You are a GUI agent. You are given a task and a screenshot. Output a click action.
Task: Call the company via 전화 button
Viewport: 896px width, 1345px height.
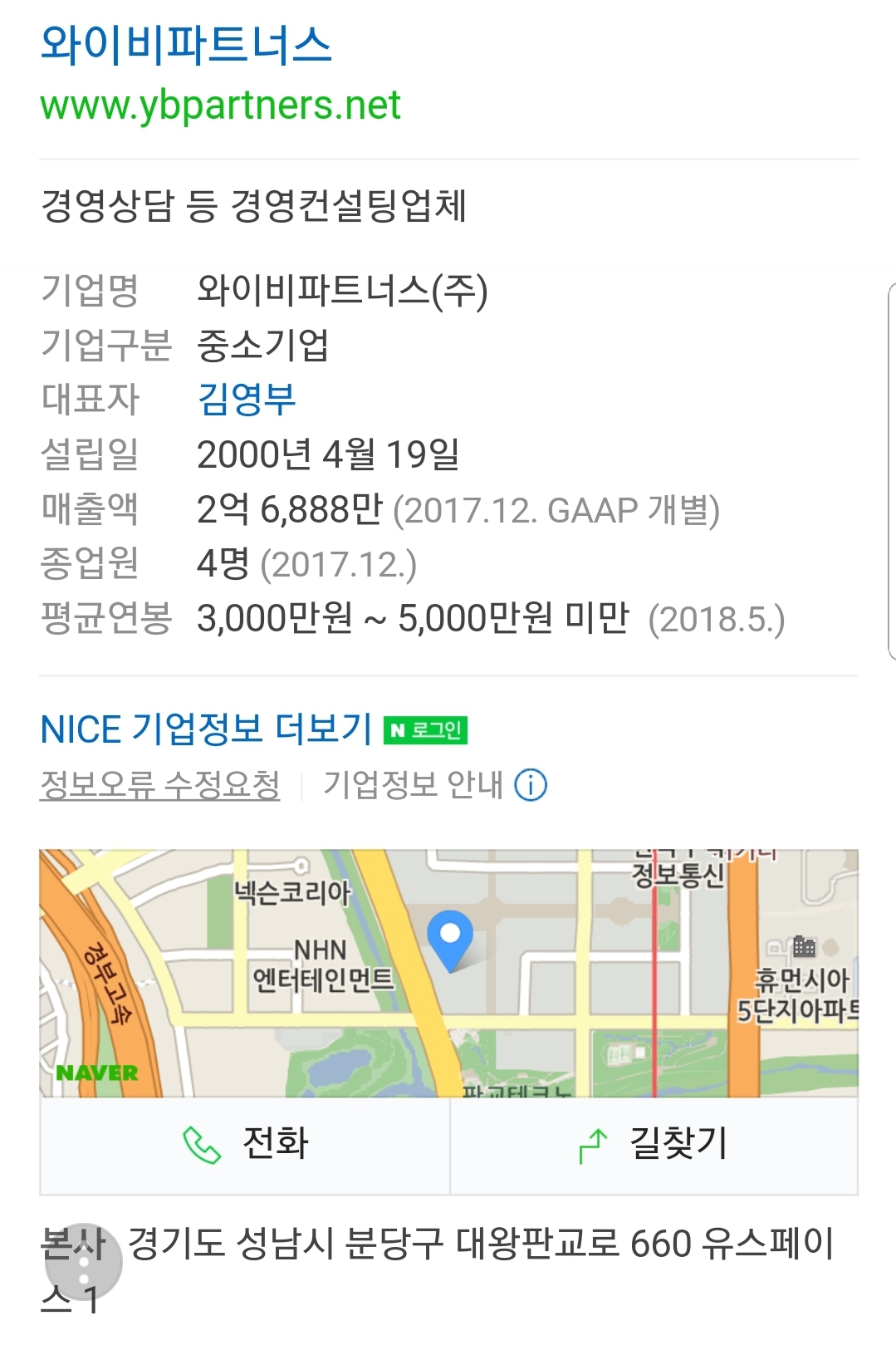click(245, 1144)
